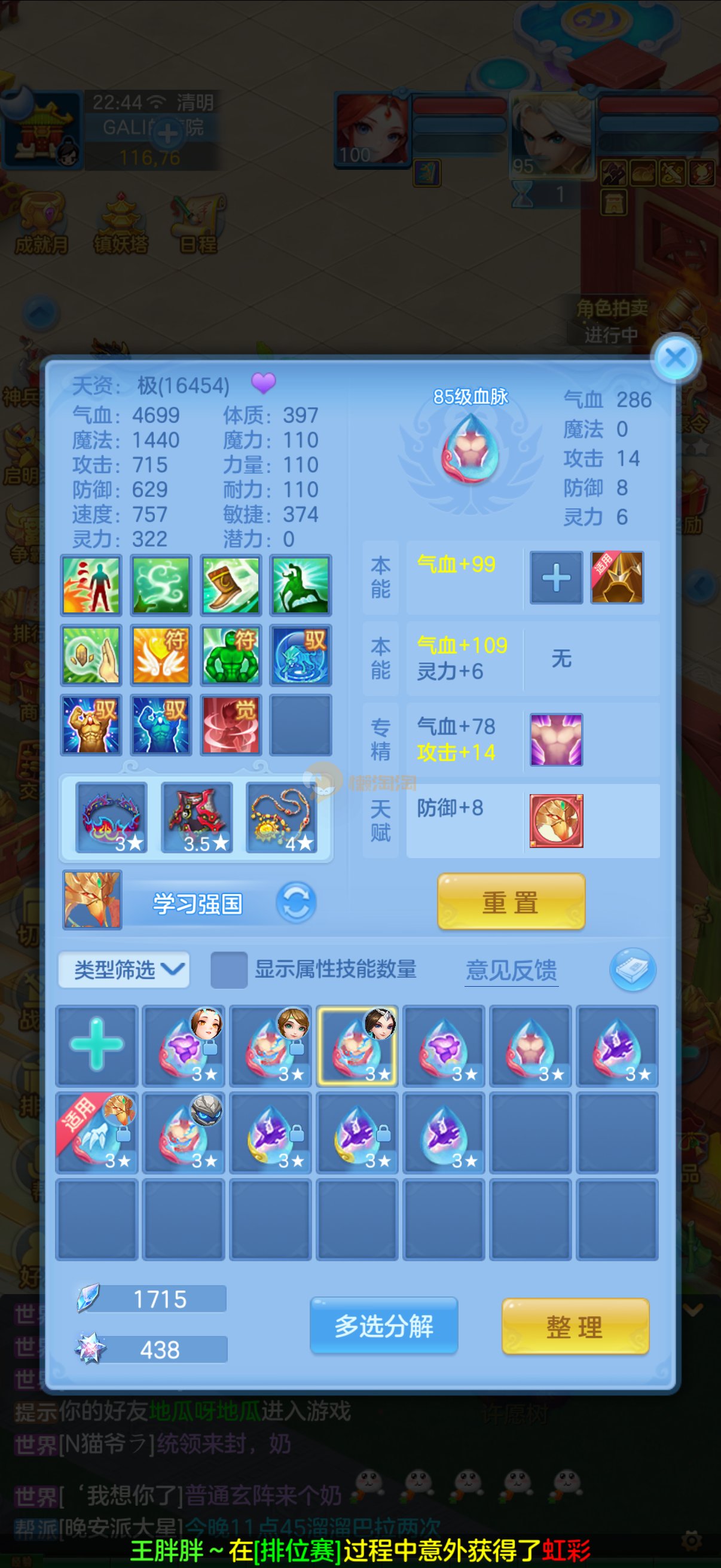Add a bloodline via the green plus tile
This screenshot has width=721, height=1568.
(x=97, y=1045)
